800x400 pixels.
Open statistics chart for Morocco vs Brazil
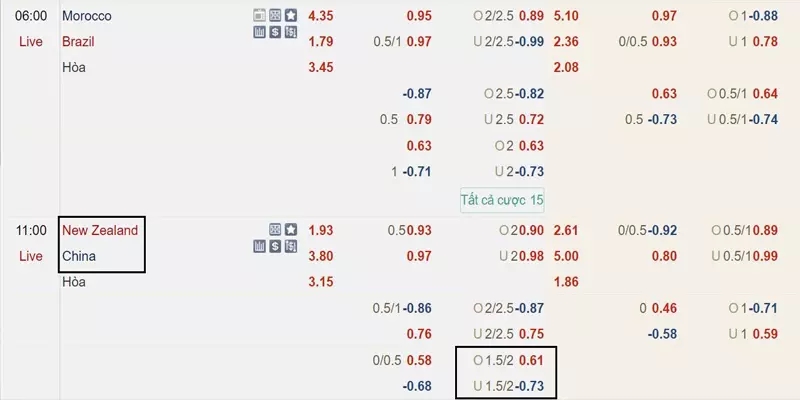(x=259, y=32)
